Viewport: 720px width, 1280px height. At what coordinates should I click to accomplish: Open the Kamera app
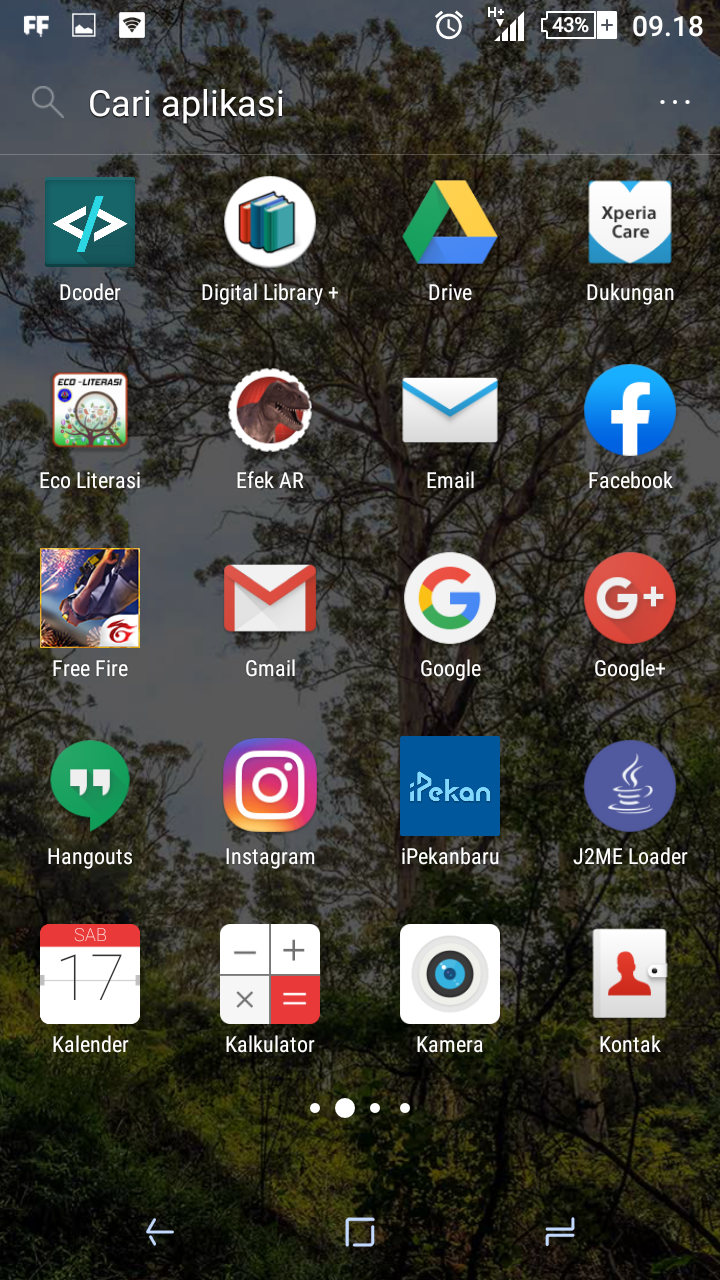(450, 974)
